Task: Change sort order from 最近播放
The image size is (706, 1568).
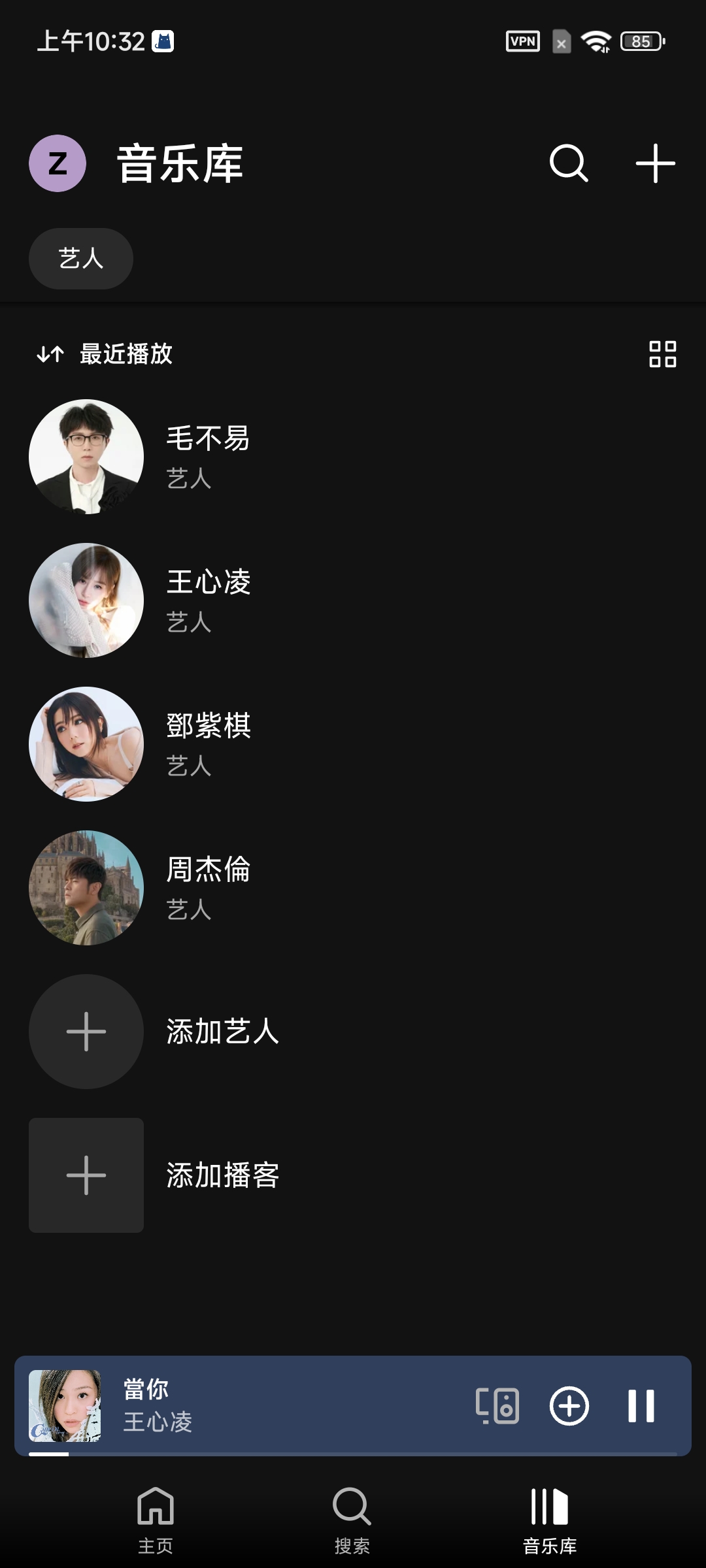Action: [106, 354]
